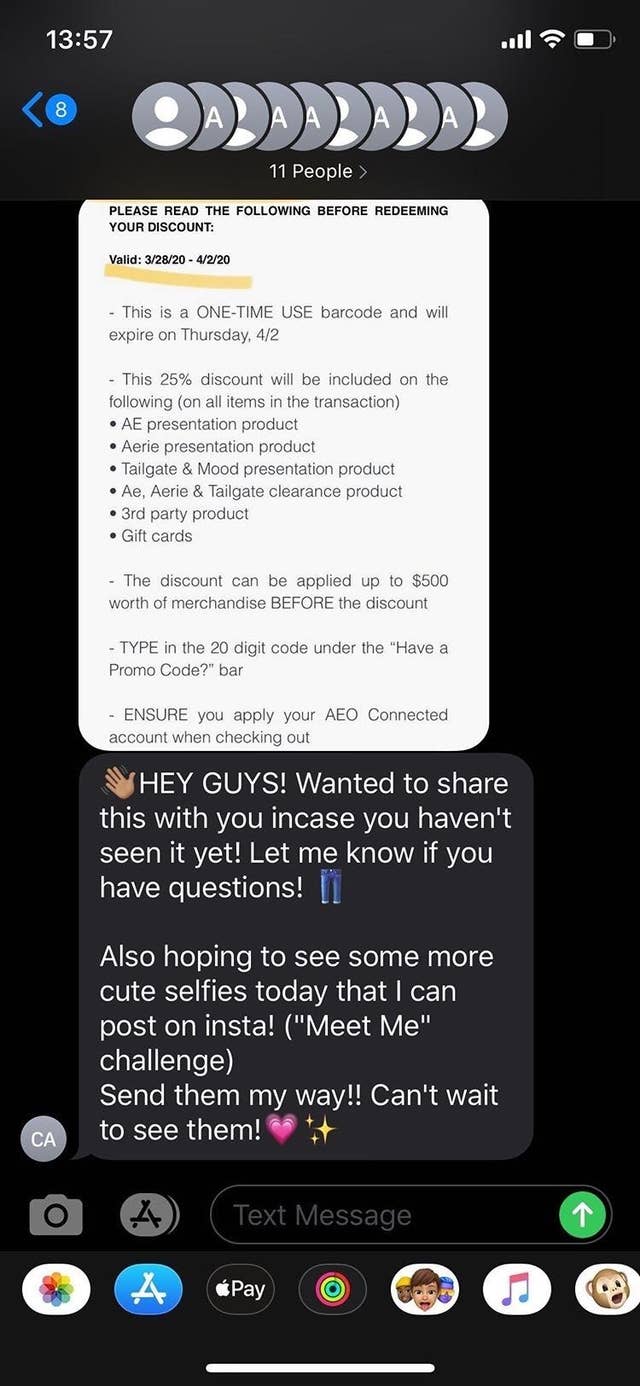Open the camera to take a photo
Image resolution: width=640 pixels, height=1386 pixels.
(x=56, y=1215)
